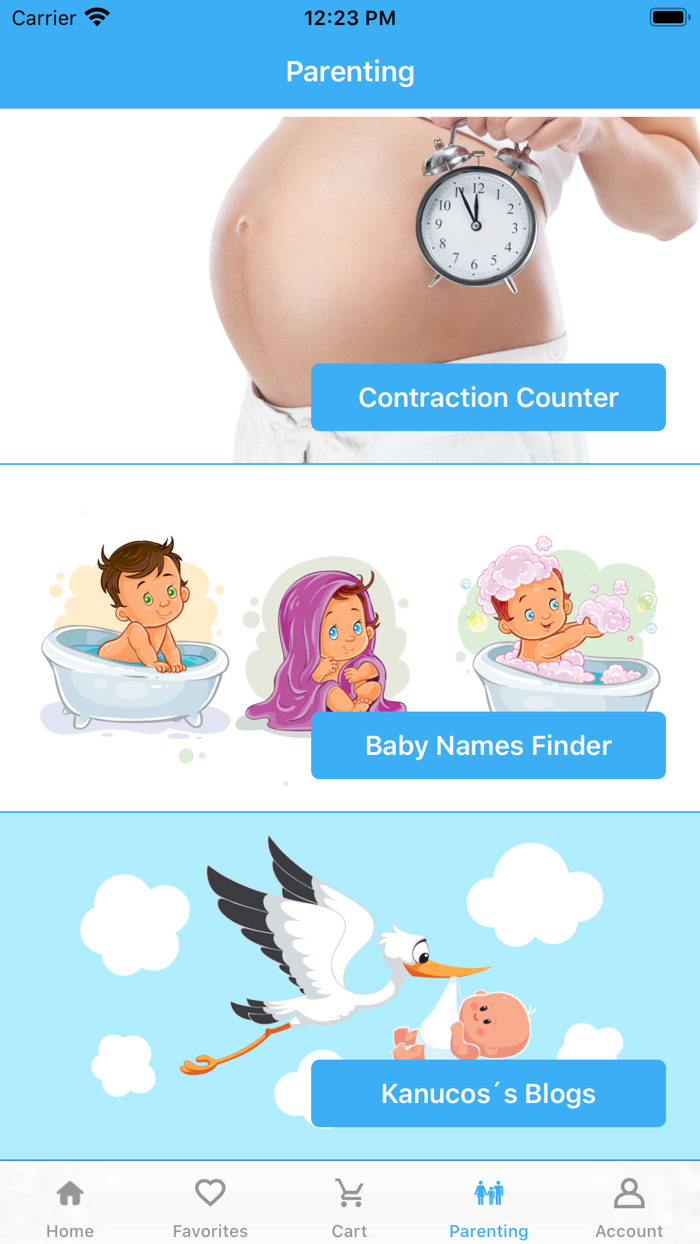The height and width of the screenshot is (1244, 700).
Task: Launch the Baby Names Finder
Action: (488, 745)
